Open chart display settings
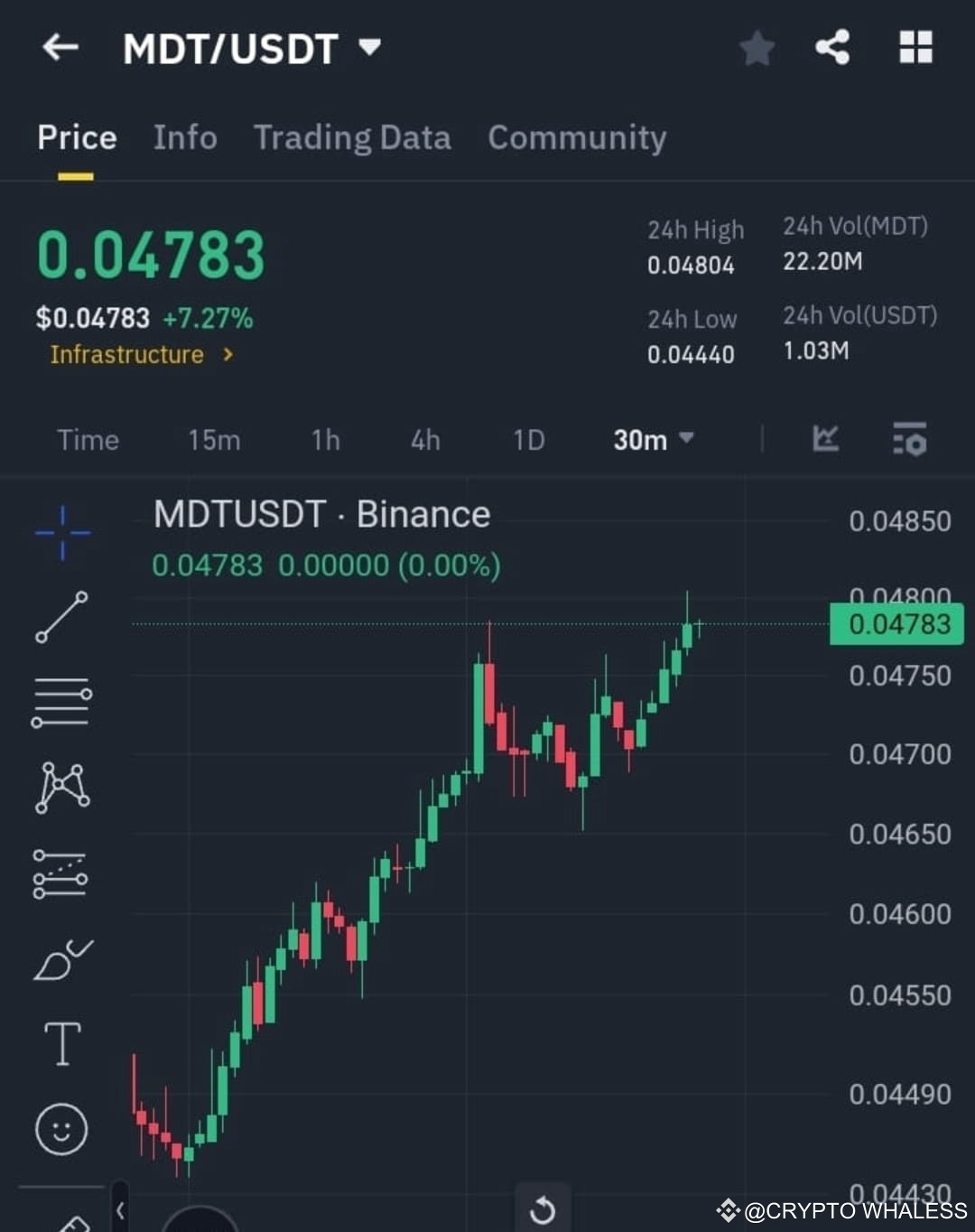Viewport: 975px width, 1232px height. [x=909, y=440]
